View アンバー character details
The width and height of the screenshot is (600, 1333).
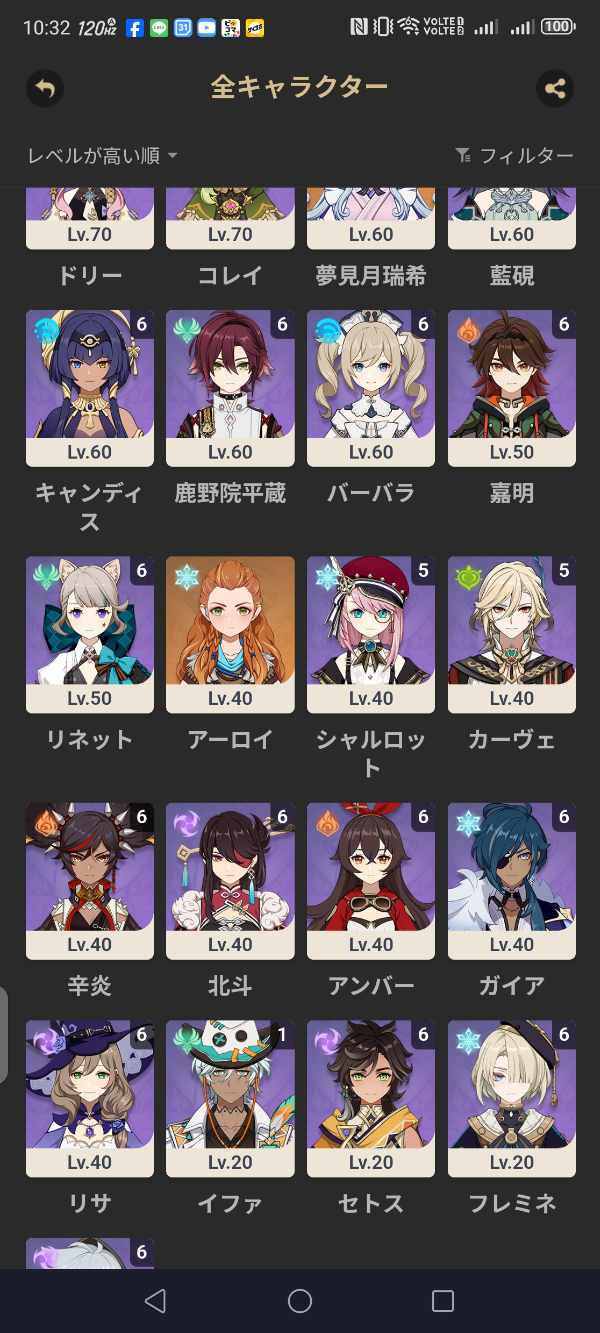tap(371, 879)
